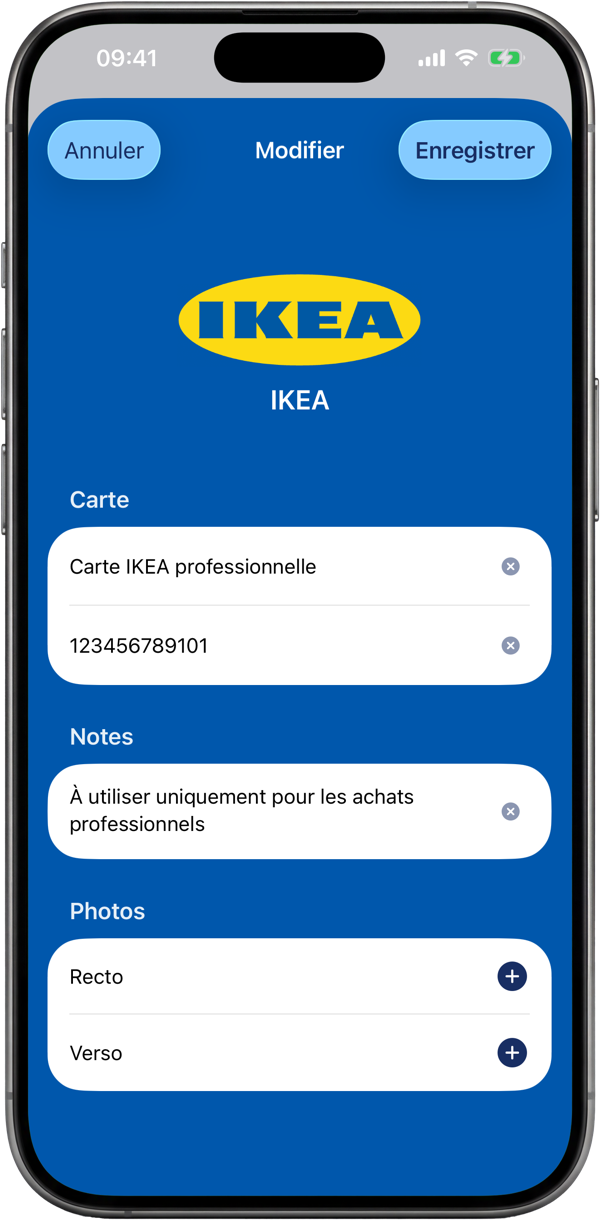Screen dimensions: 600x1220
Task: Add a Verso photo
Action: (x=512, y=1052)
